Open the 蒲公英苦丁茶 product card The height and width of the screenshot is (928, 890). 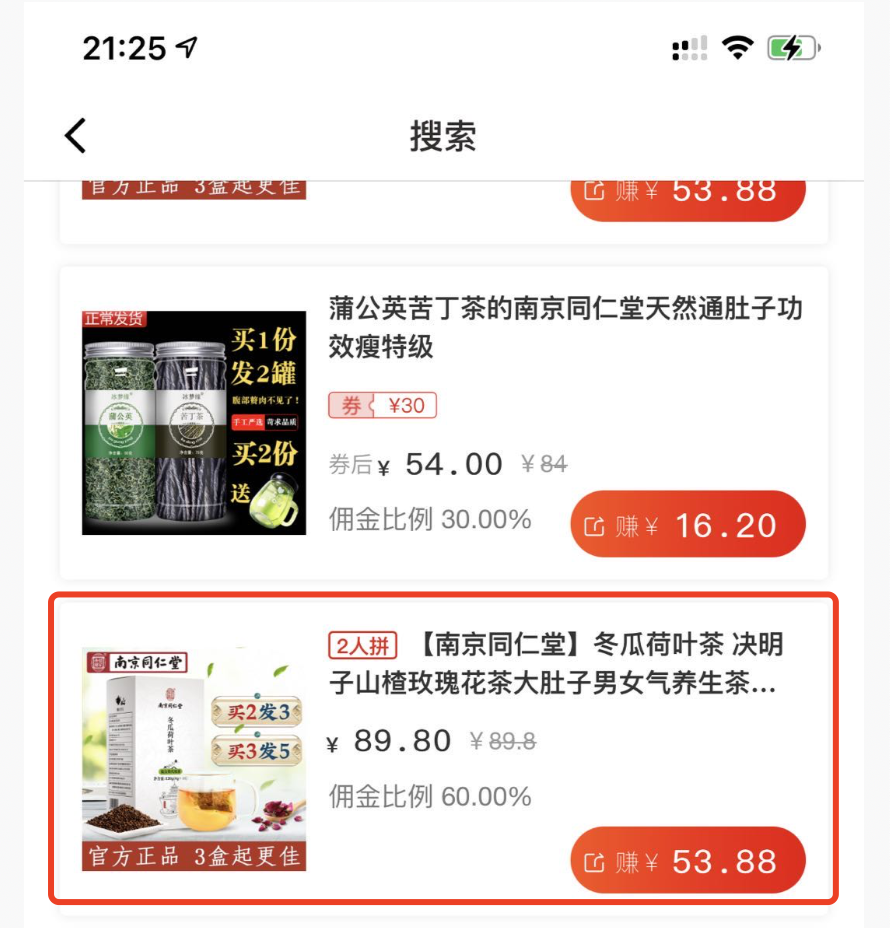click(565, 325)
